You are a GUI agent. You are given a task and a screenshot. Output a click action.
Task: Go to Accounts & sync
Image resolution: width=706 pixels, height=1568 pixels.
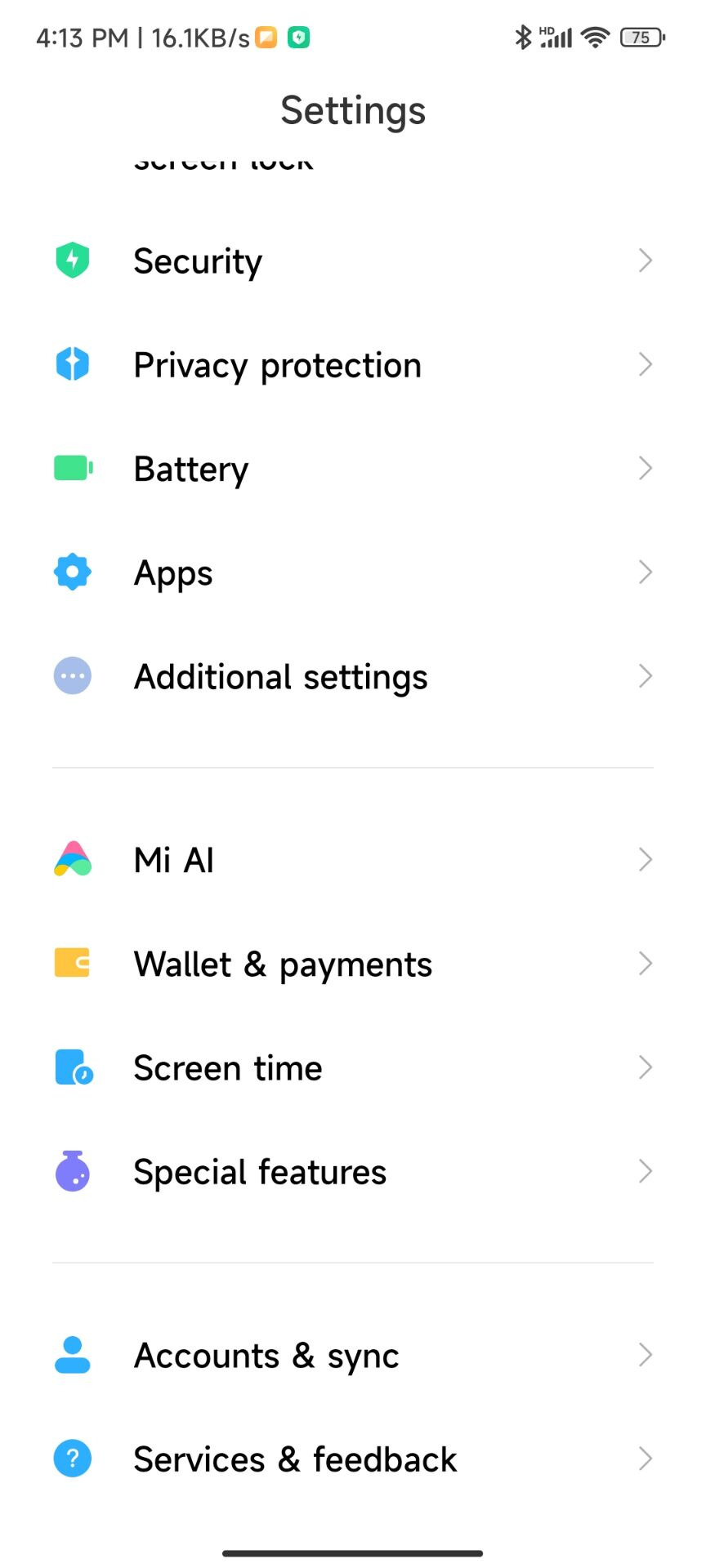pyautogui.click(x=353, y=1356)
